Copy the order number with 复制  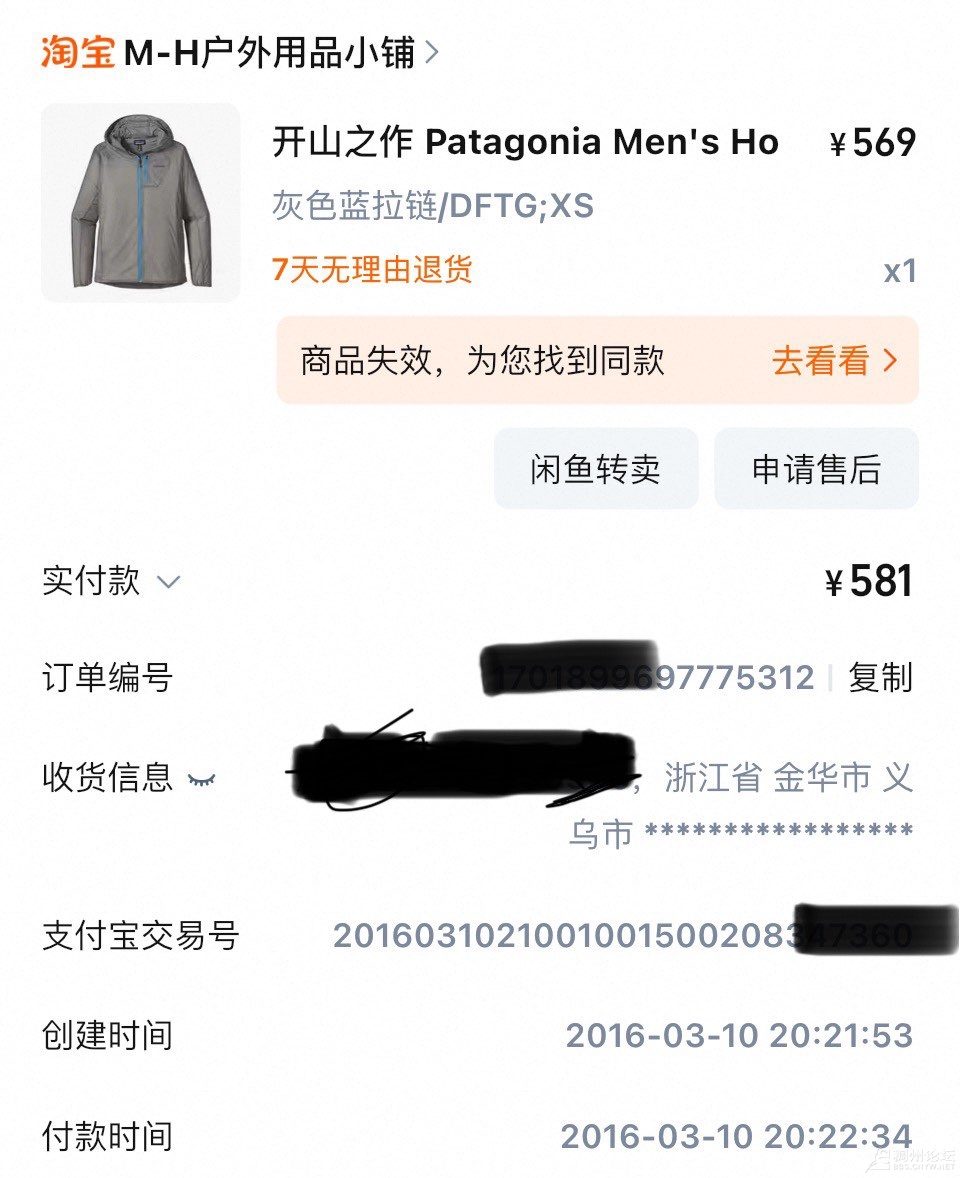[880, 678]
